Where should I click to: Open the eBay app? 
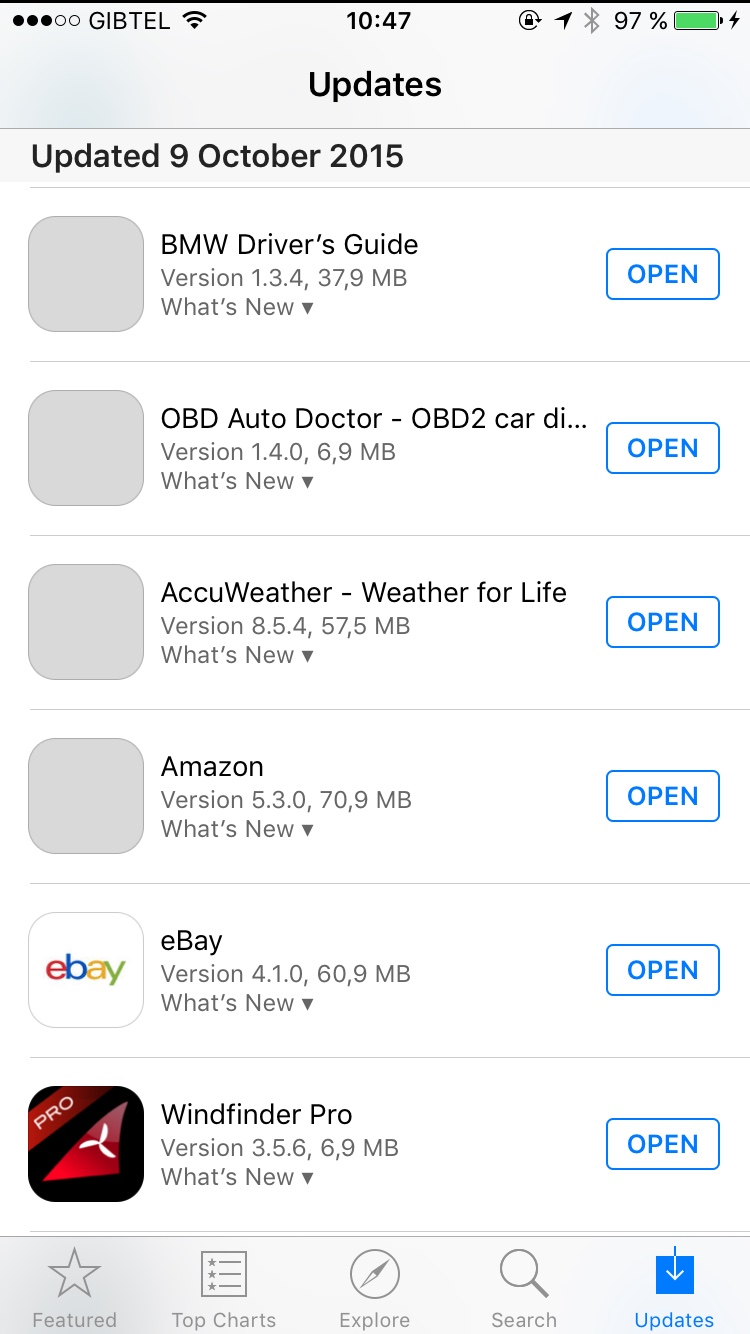tap(662, 970)
